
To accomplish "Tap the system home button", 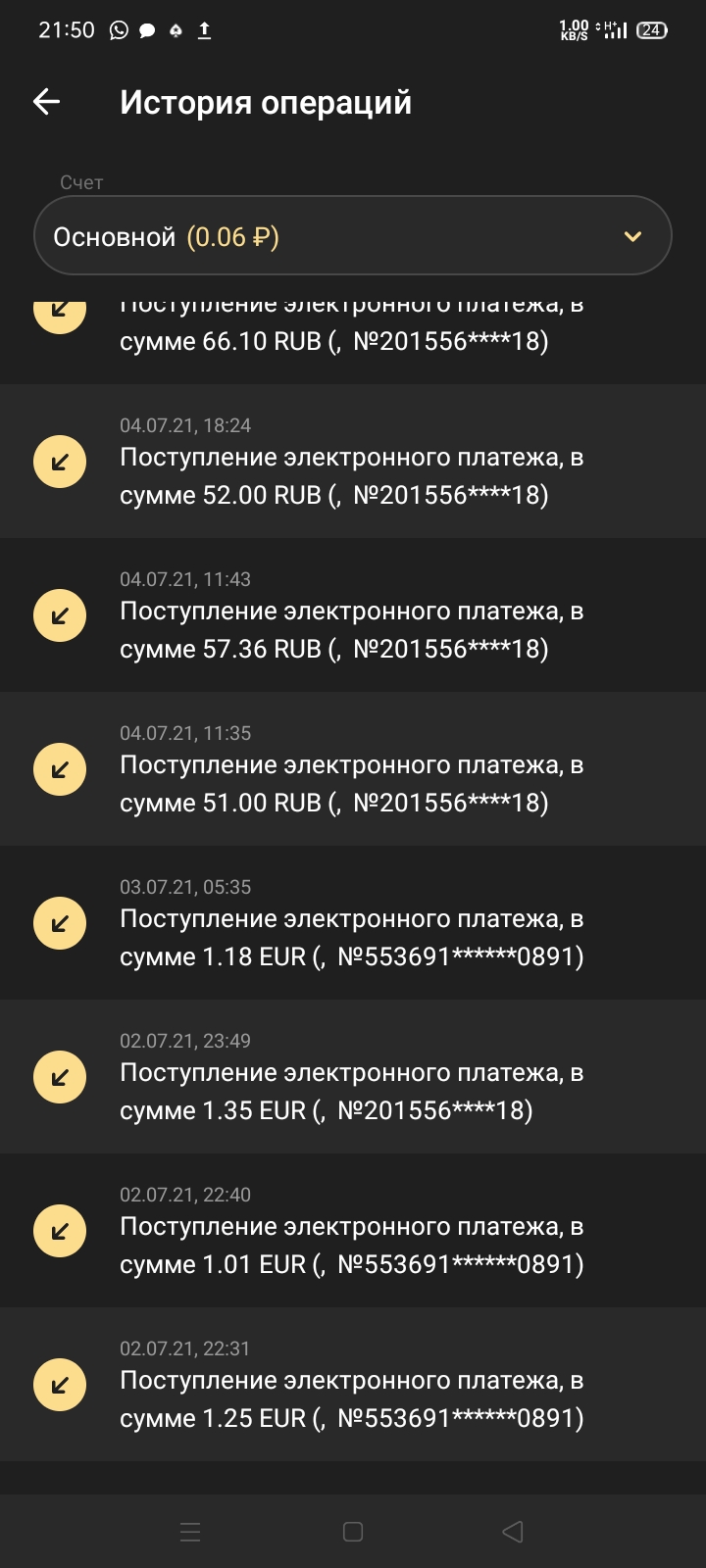I will (x=353, y=1532).
